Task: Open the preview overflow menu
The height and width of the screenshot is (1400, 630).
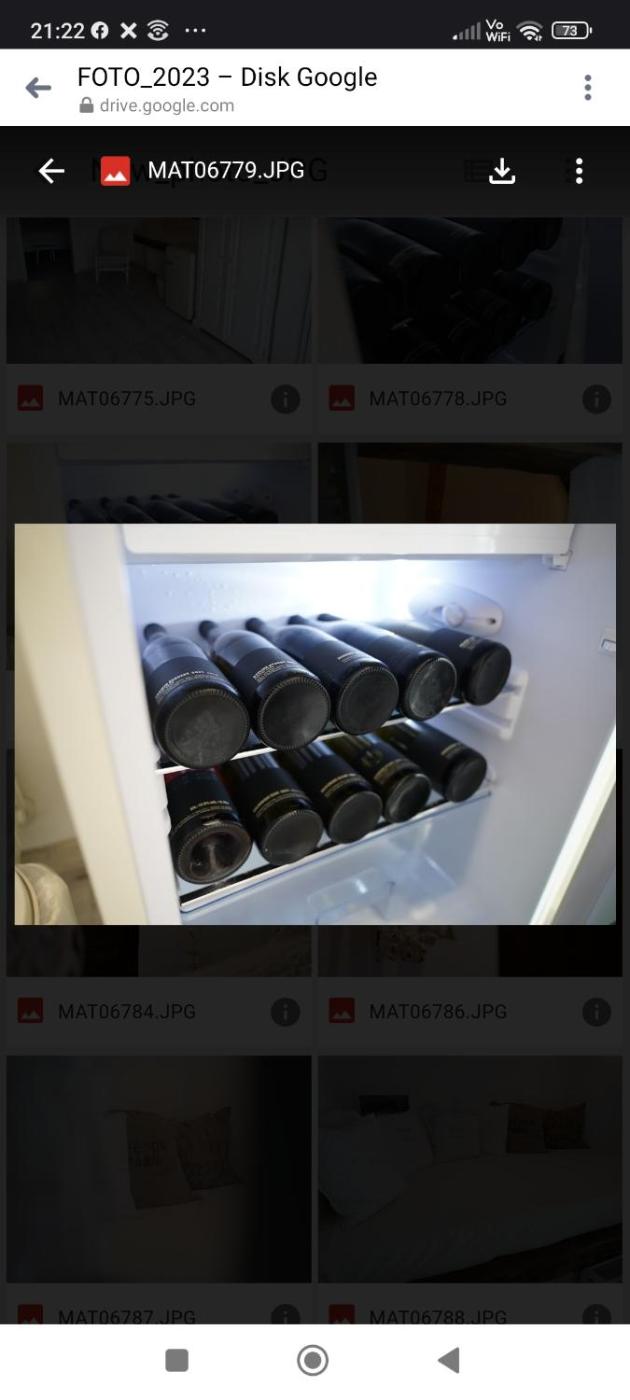Action: (x=579, y=171)
